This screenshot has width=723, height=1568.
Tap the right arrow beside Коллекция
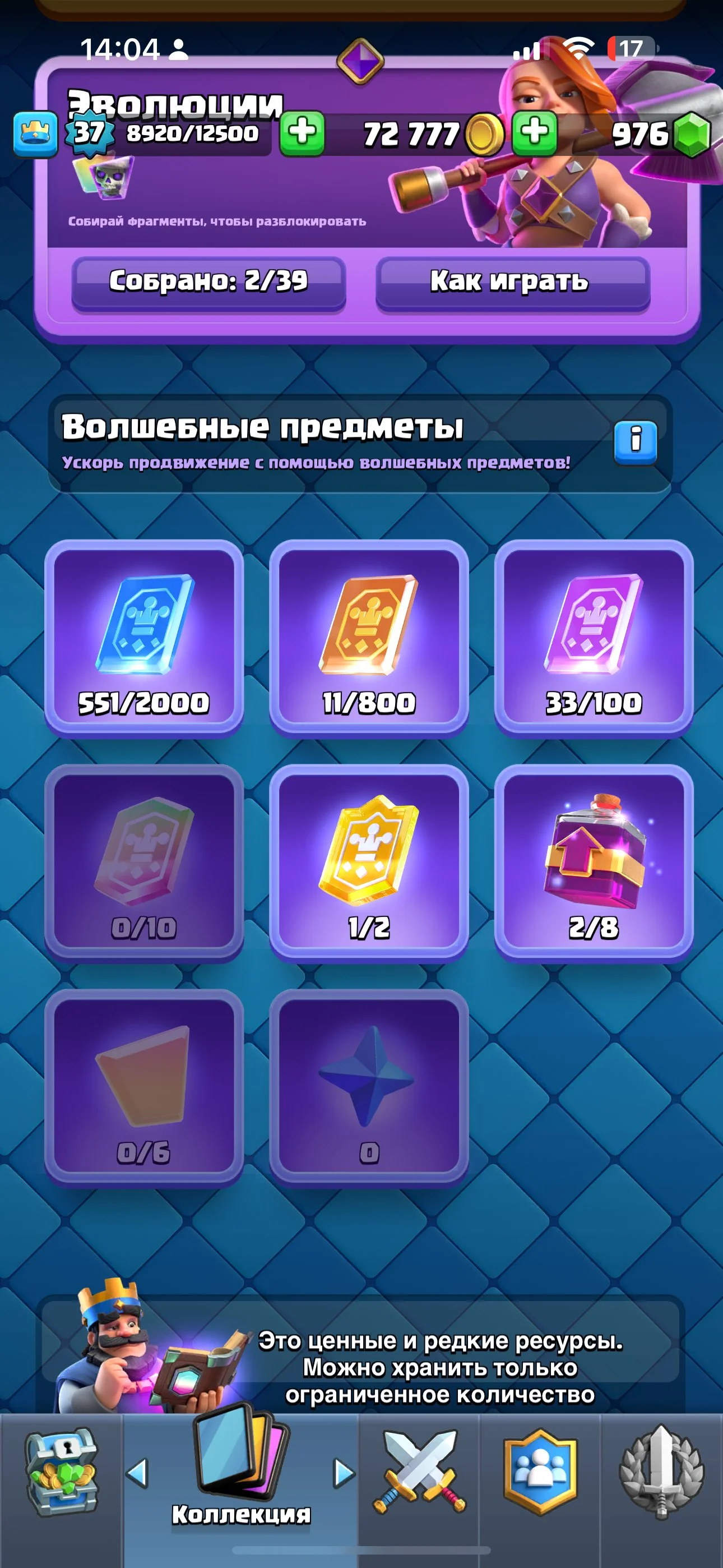[x=344, y=1473]
